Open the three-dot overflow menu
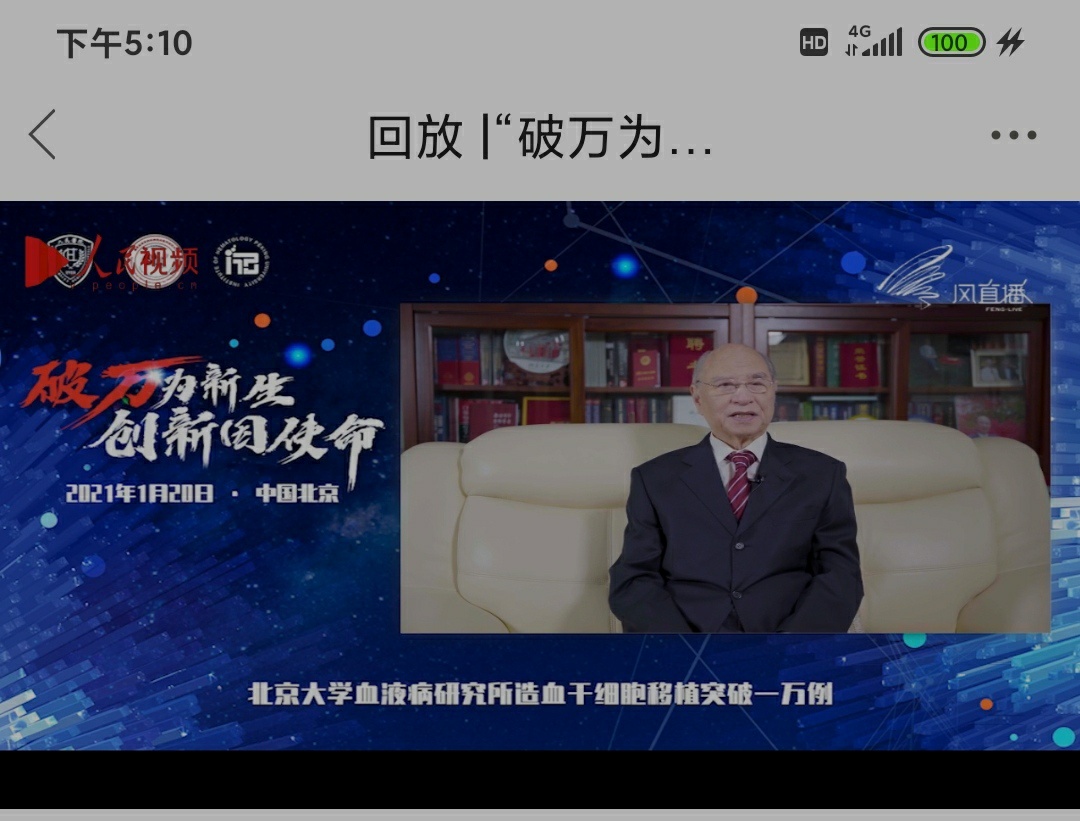This screenshot has height=821, width=1080. coord(1013,135)
